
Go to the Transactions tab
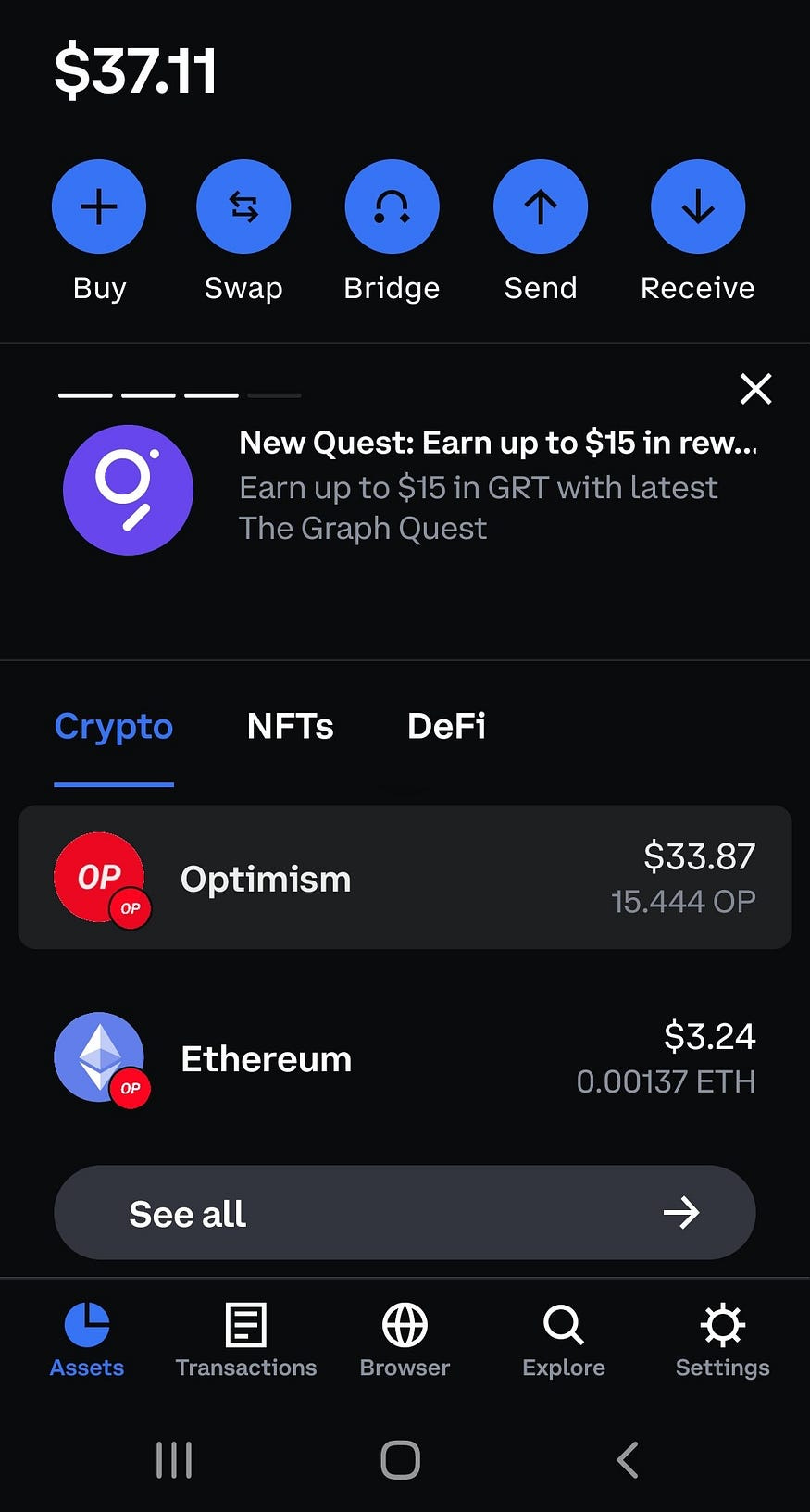(245, 1340)
